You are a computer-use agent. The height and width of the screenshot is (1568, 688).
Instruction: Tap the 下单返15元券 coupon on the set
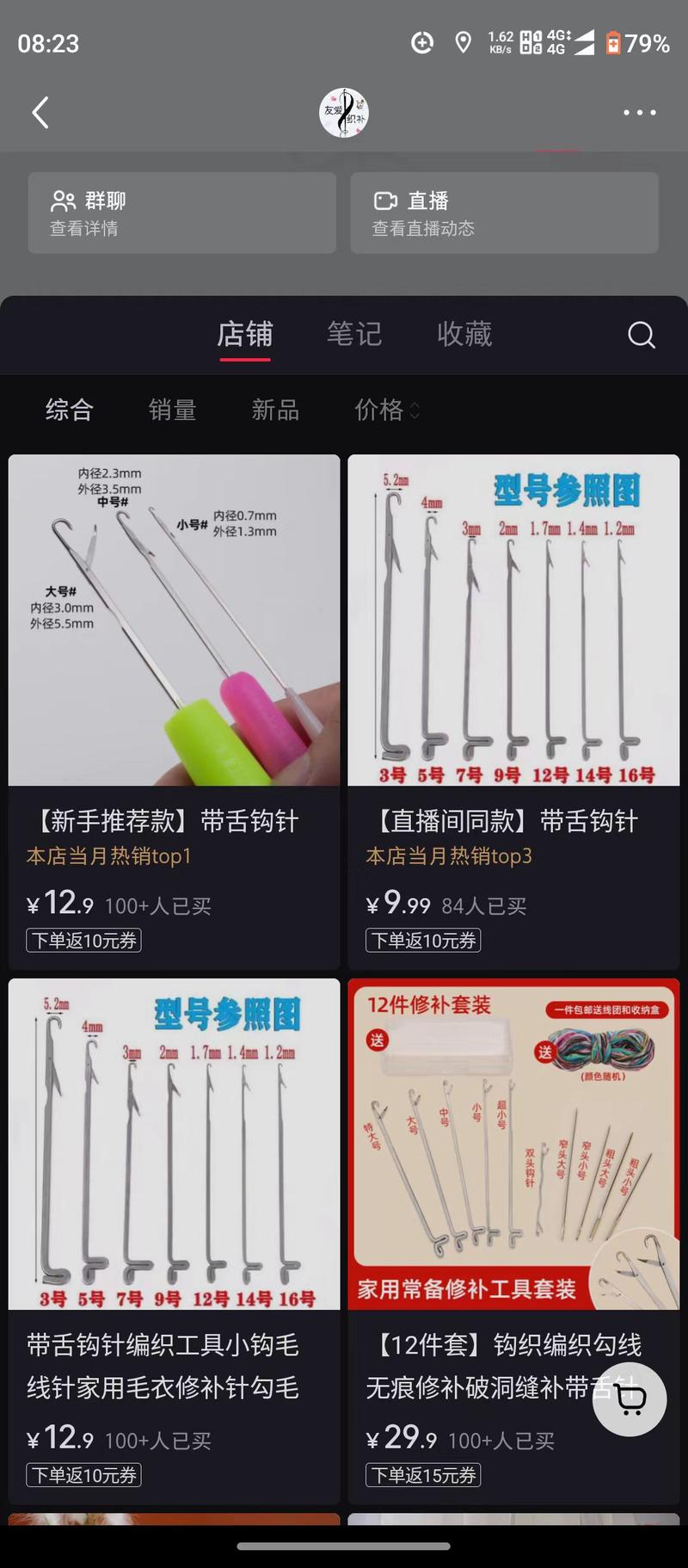point(423,1475)
